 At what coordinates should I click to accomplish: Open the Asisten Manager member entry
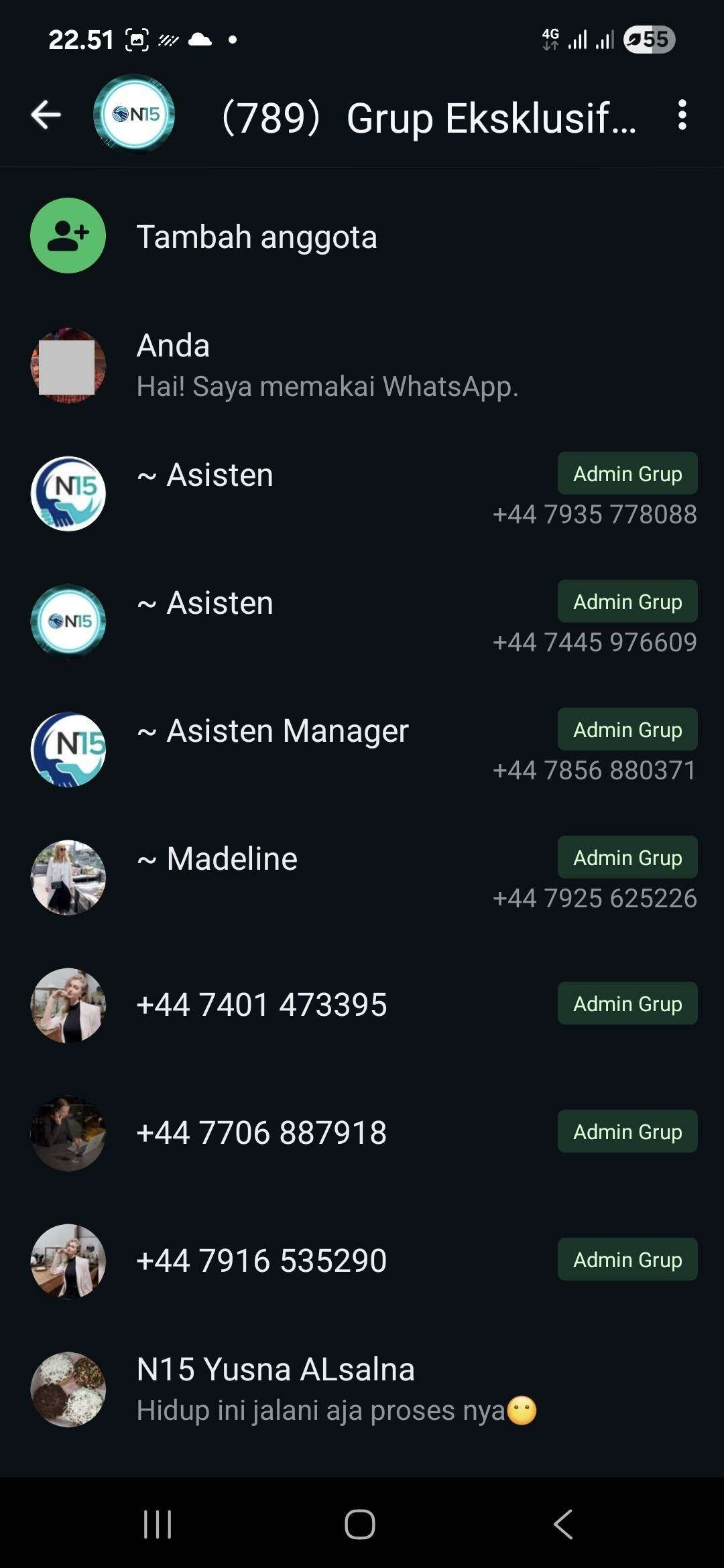(362, 750)
